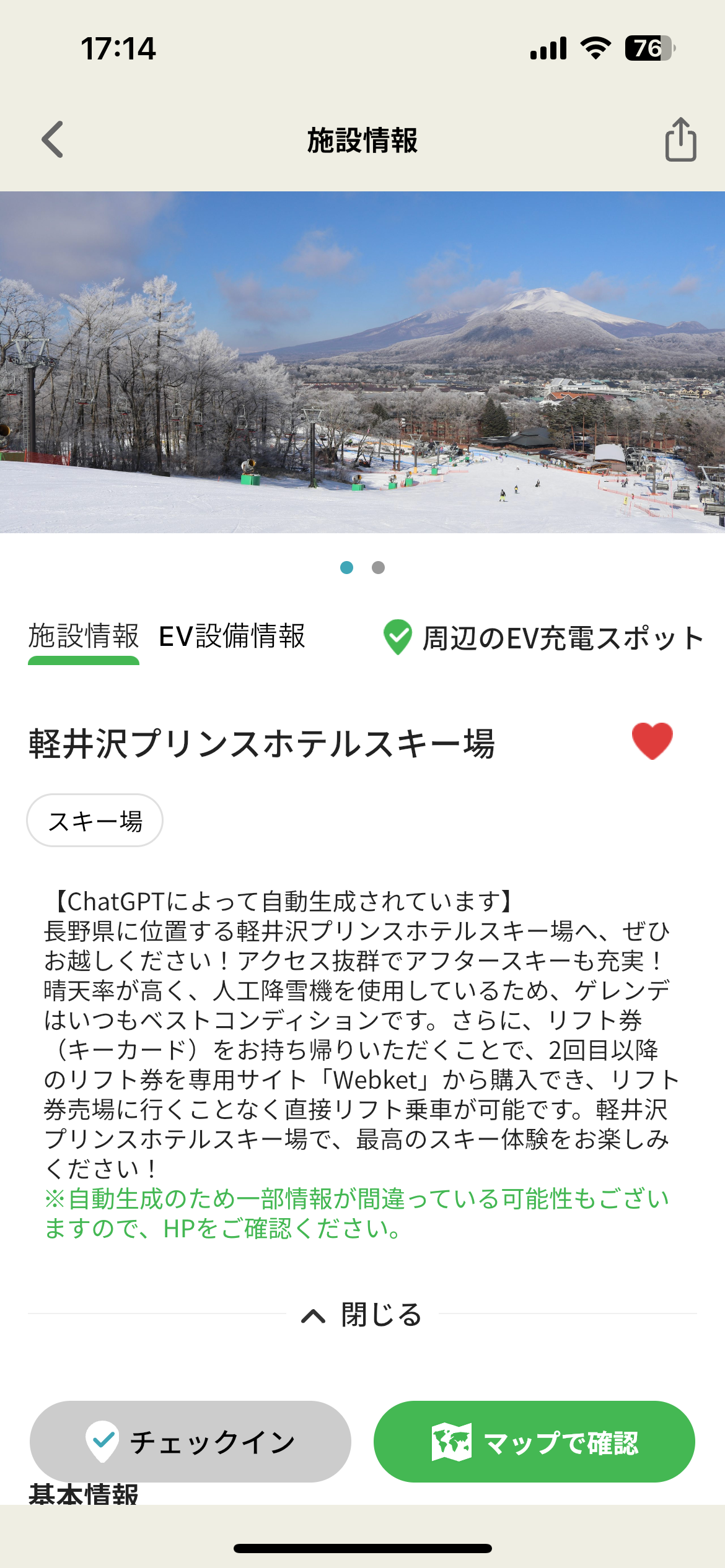The height and width of the screenshot is (1568, 725).
Task: Select the 施設情報 tab
Action: (x=84, y=637)
